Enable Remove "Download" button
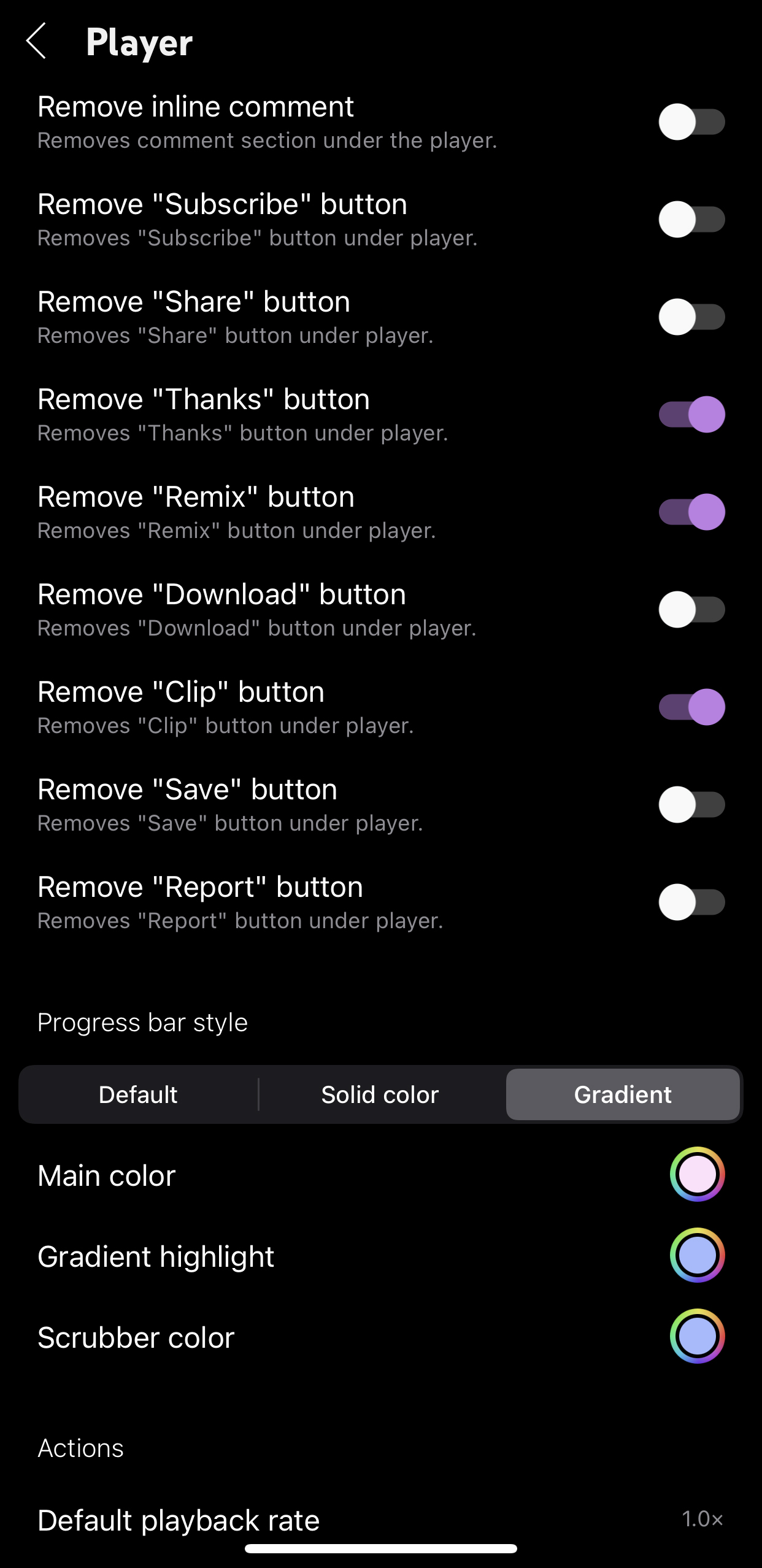The height and width of the screenshot is (1568, 762). pos(692,610)
